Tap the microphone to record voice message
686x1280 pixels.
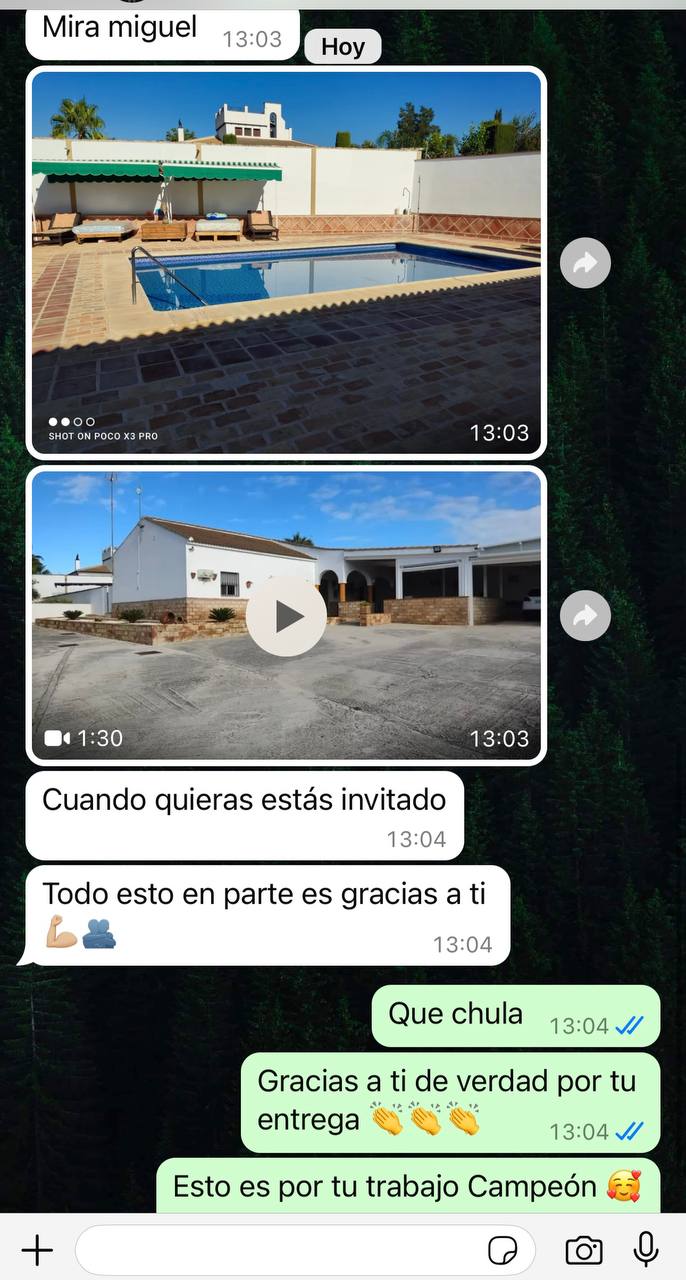646,1250
